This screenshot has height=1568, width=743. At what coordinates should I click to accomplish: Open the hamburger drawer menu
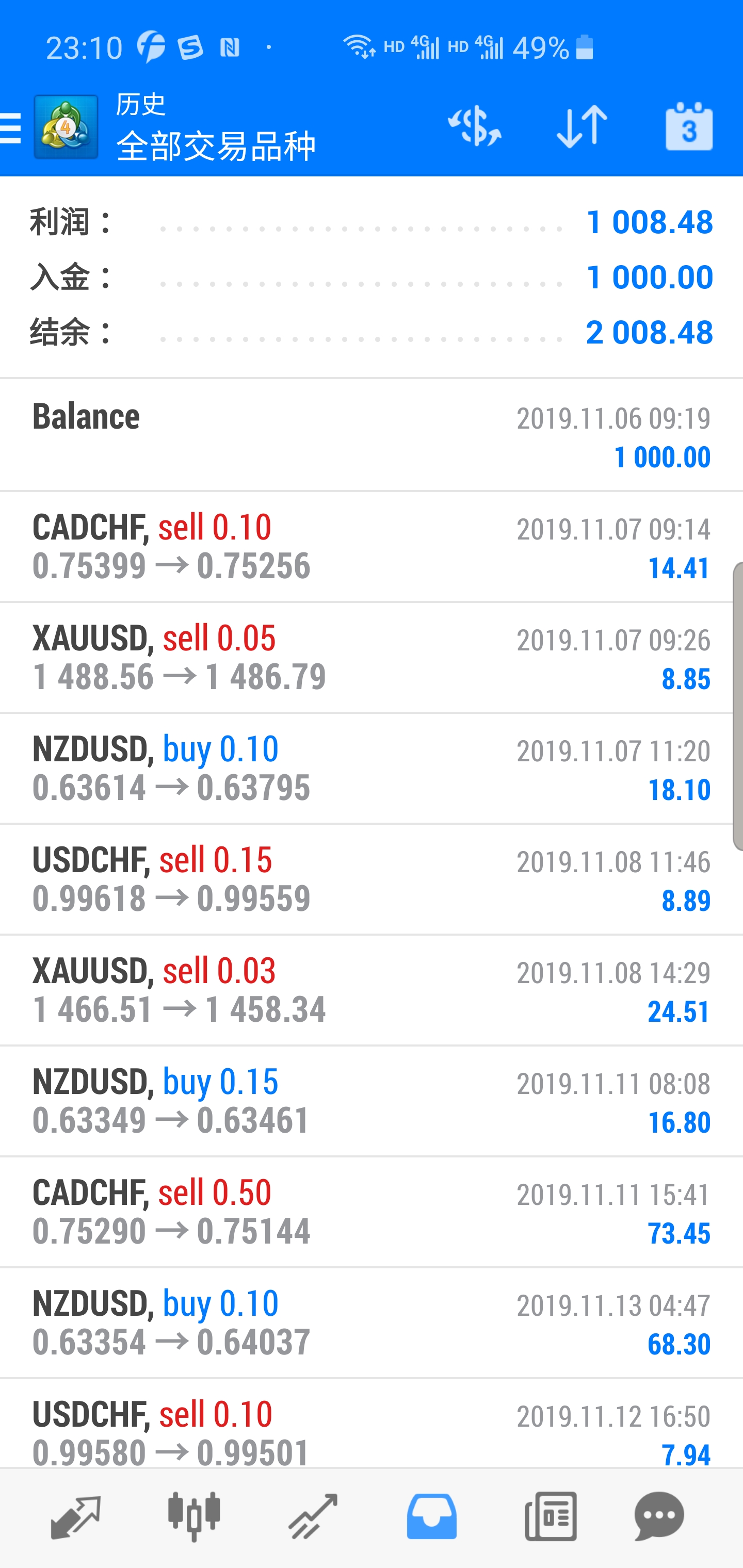11,127
